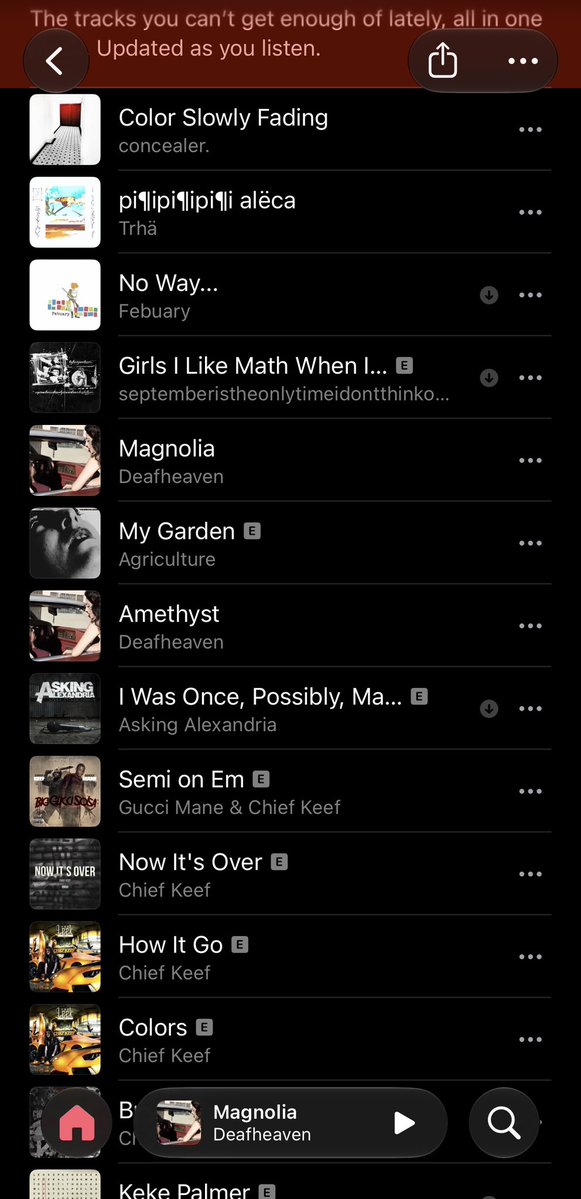Image resolution: width=581 pixels, height=1199 pixels.
Task: Play No Way... by Febuary
Action: (290, 294)
